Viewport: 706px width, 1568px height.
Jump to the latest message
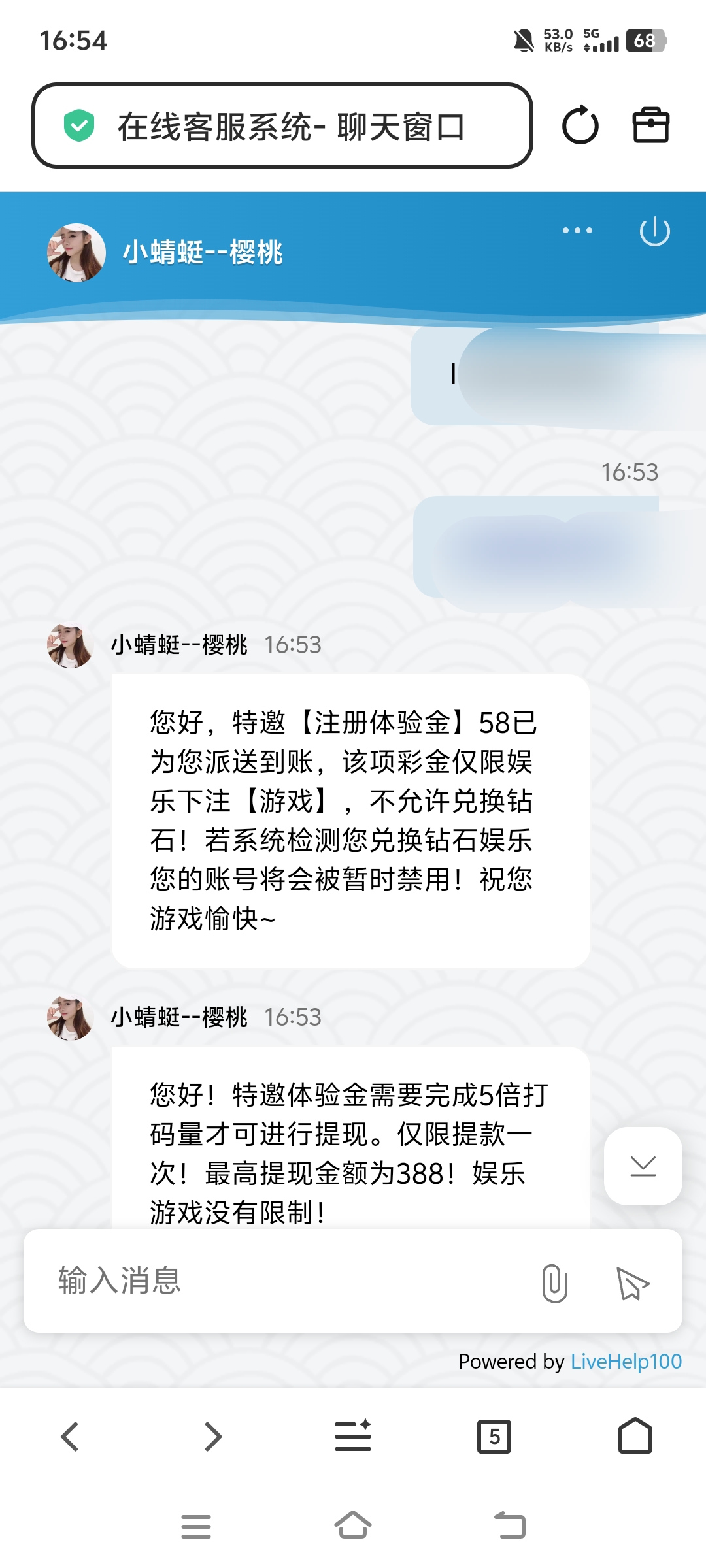(x=643, y=1166)
